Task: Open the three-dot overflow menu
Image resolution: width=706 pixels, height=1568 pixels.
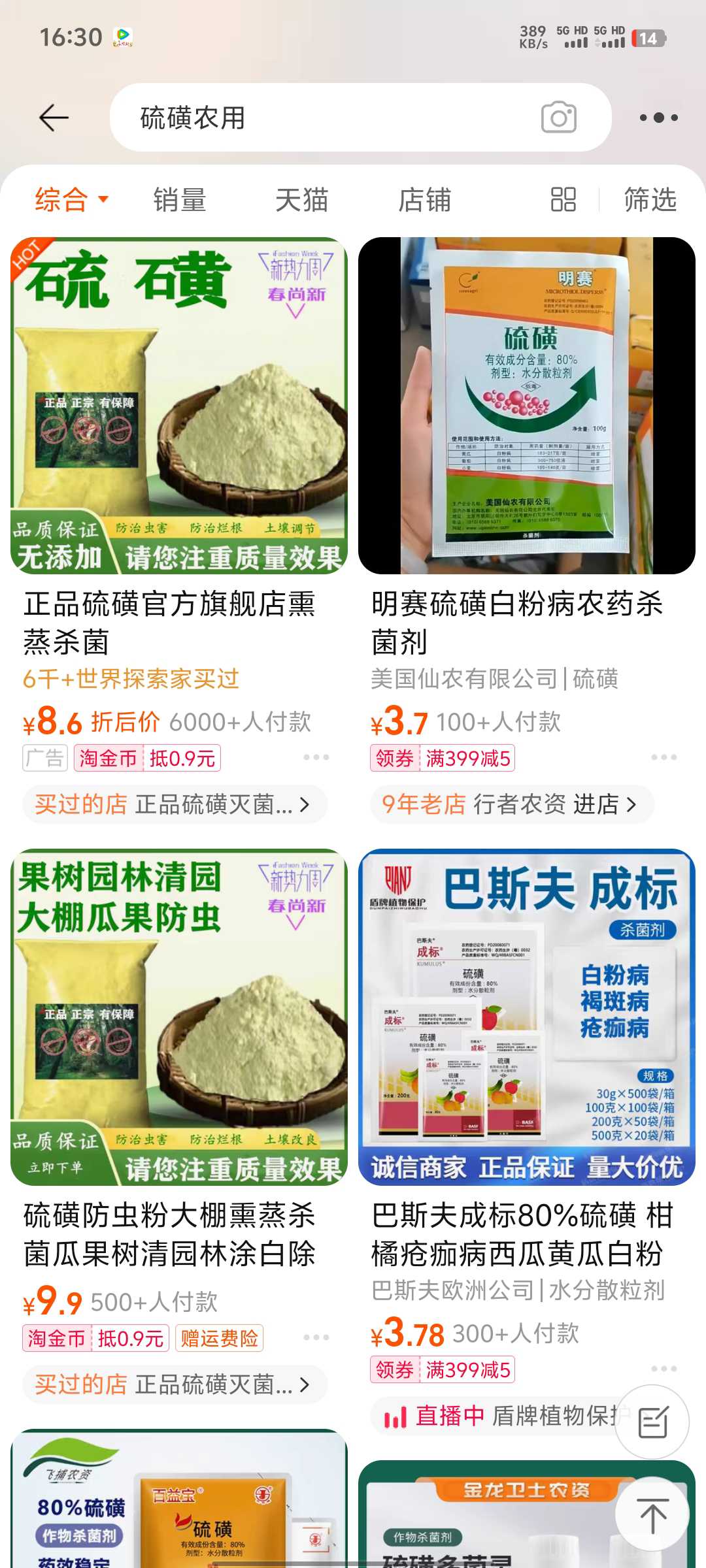Action: [658, 118]
